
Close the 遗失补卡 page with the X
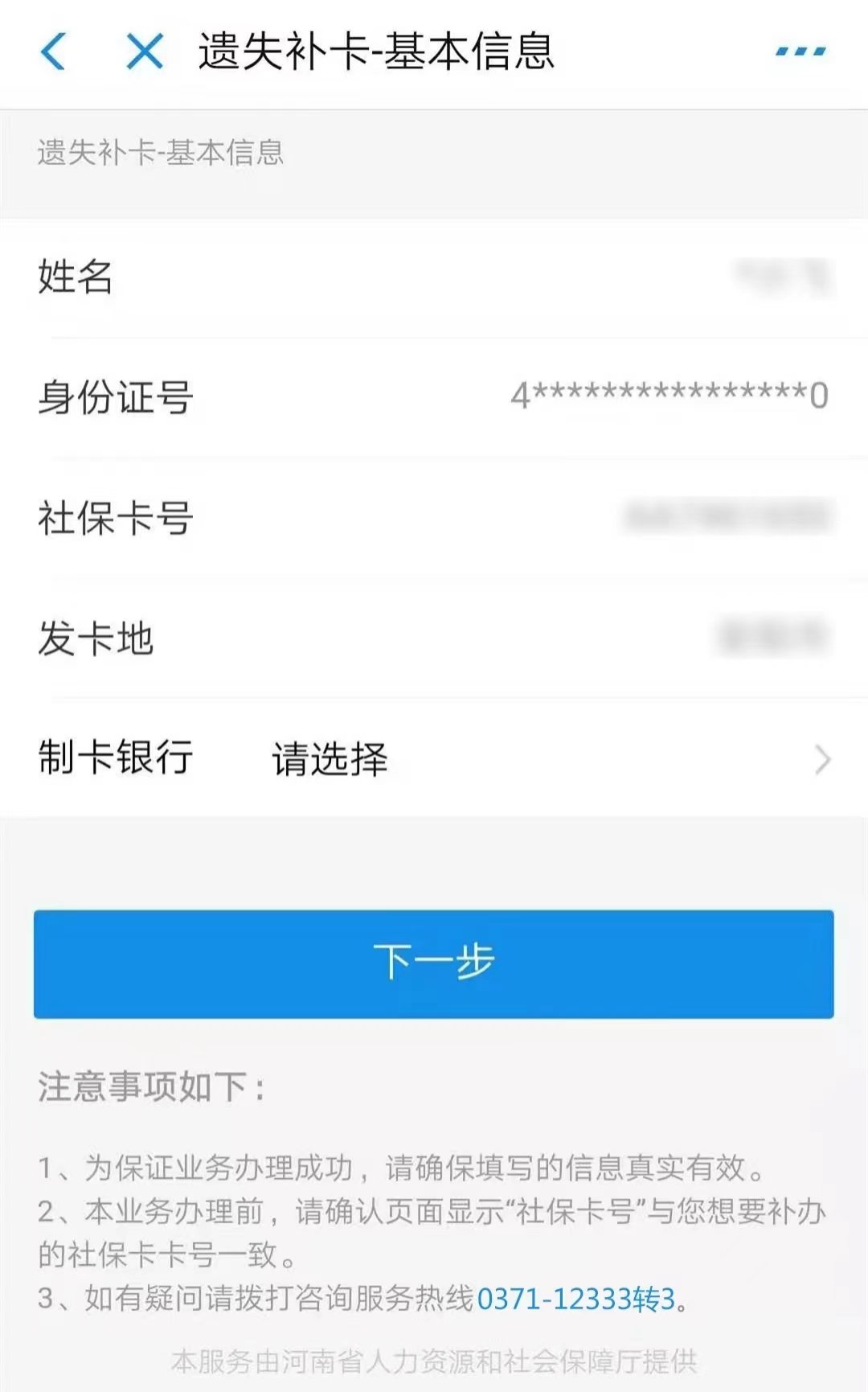coord(145,52)
